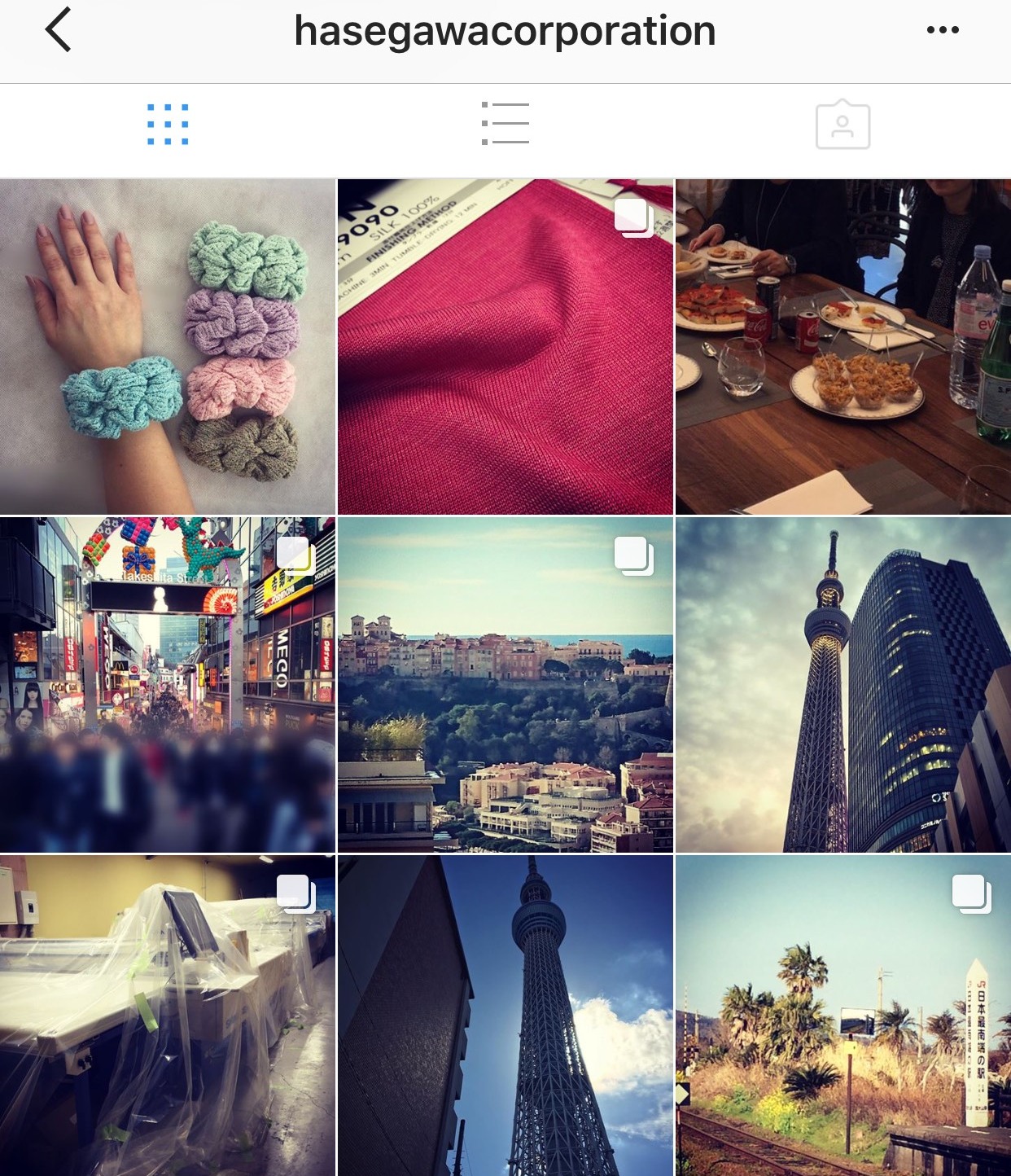The image size is (1011, 1176).
Task: Switch to the grid view tab
Action: pos(168,125)
